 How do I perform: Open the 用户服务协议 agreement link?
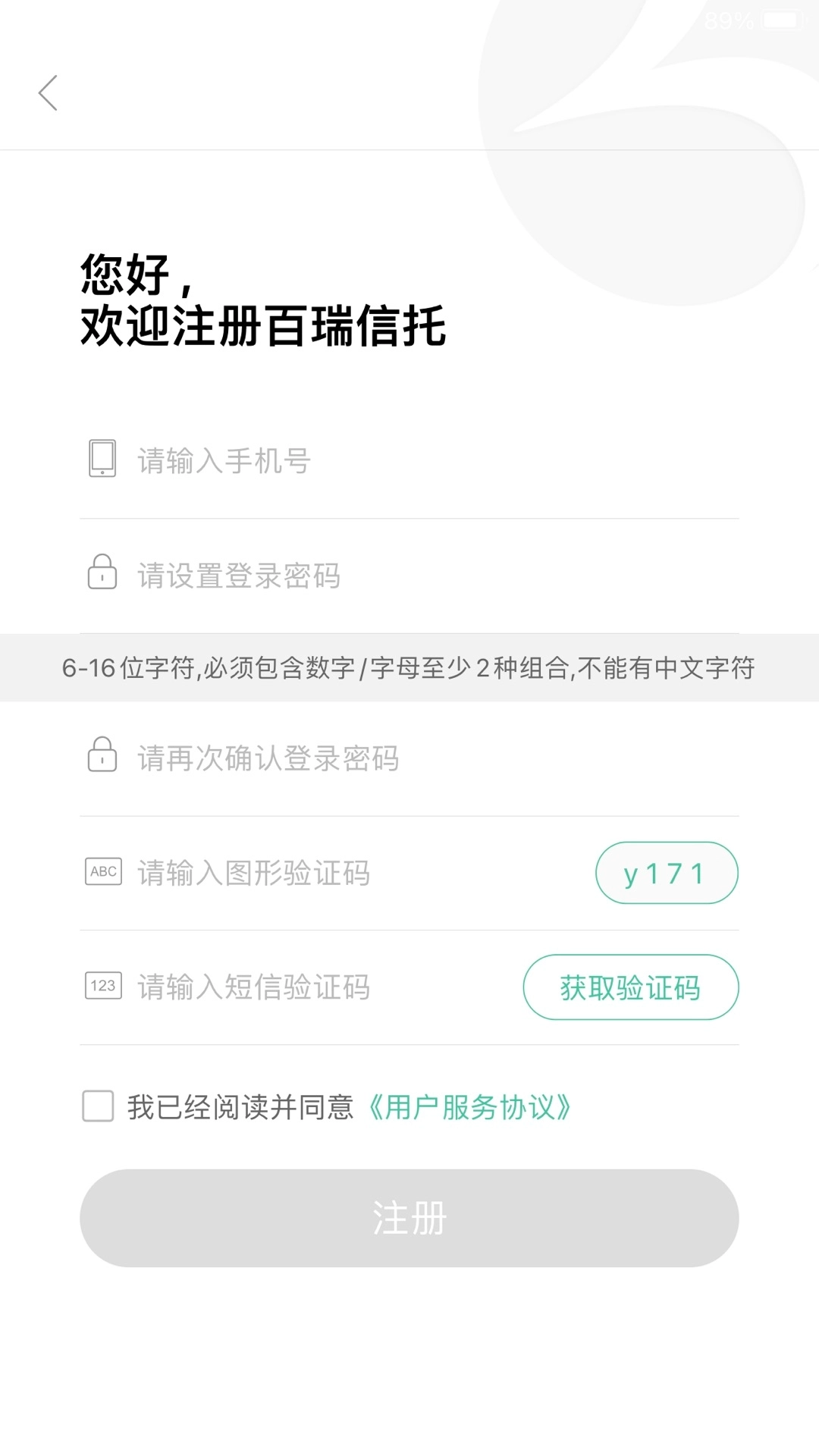(470, 1107)
